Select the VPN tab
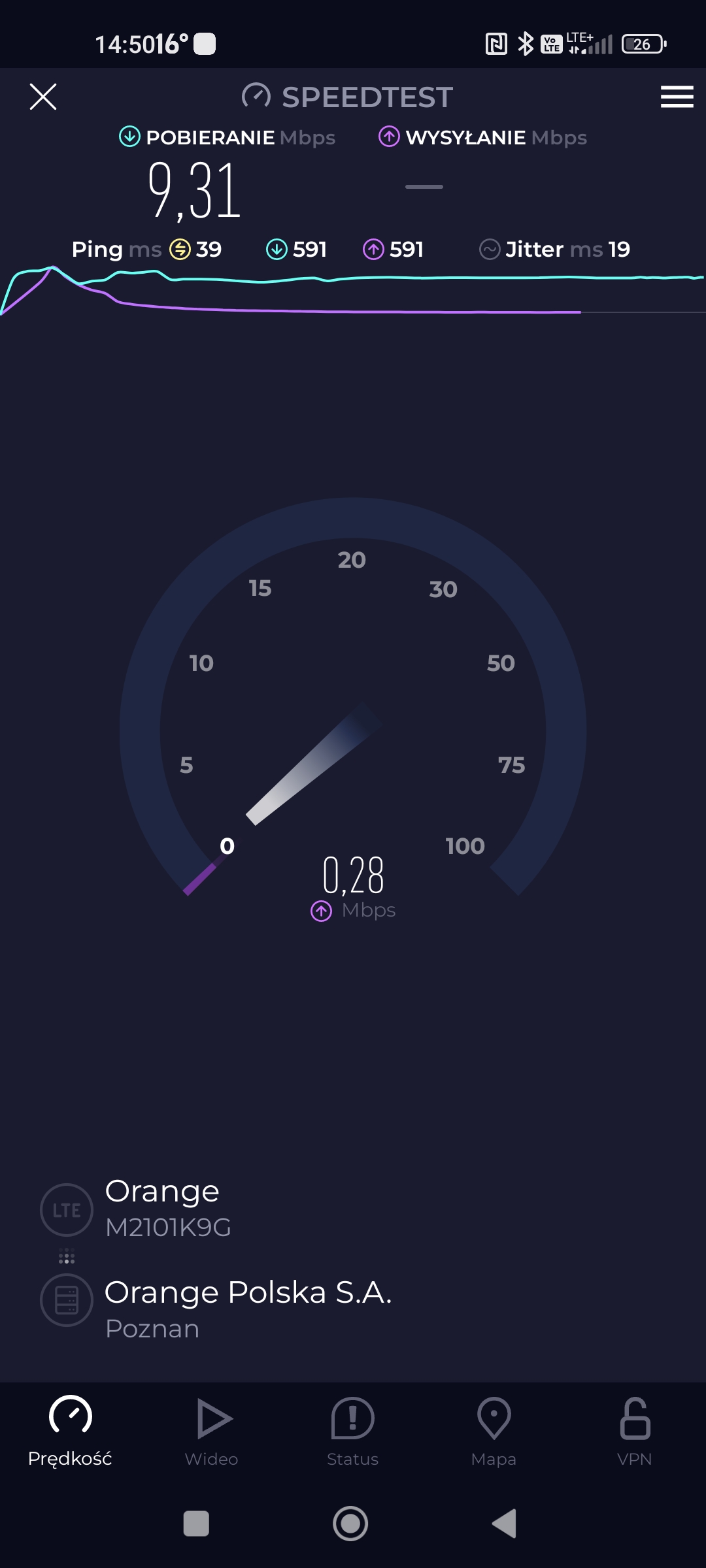This screenshot has height=1568, width=706. 635,1431
